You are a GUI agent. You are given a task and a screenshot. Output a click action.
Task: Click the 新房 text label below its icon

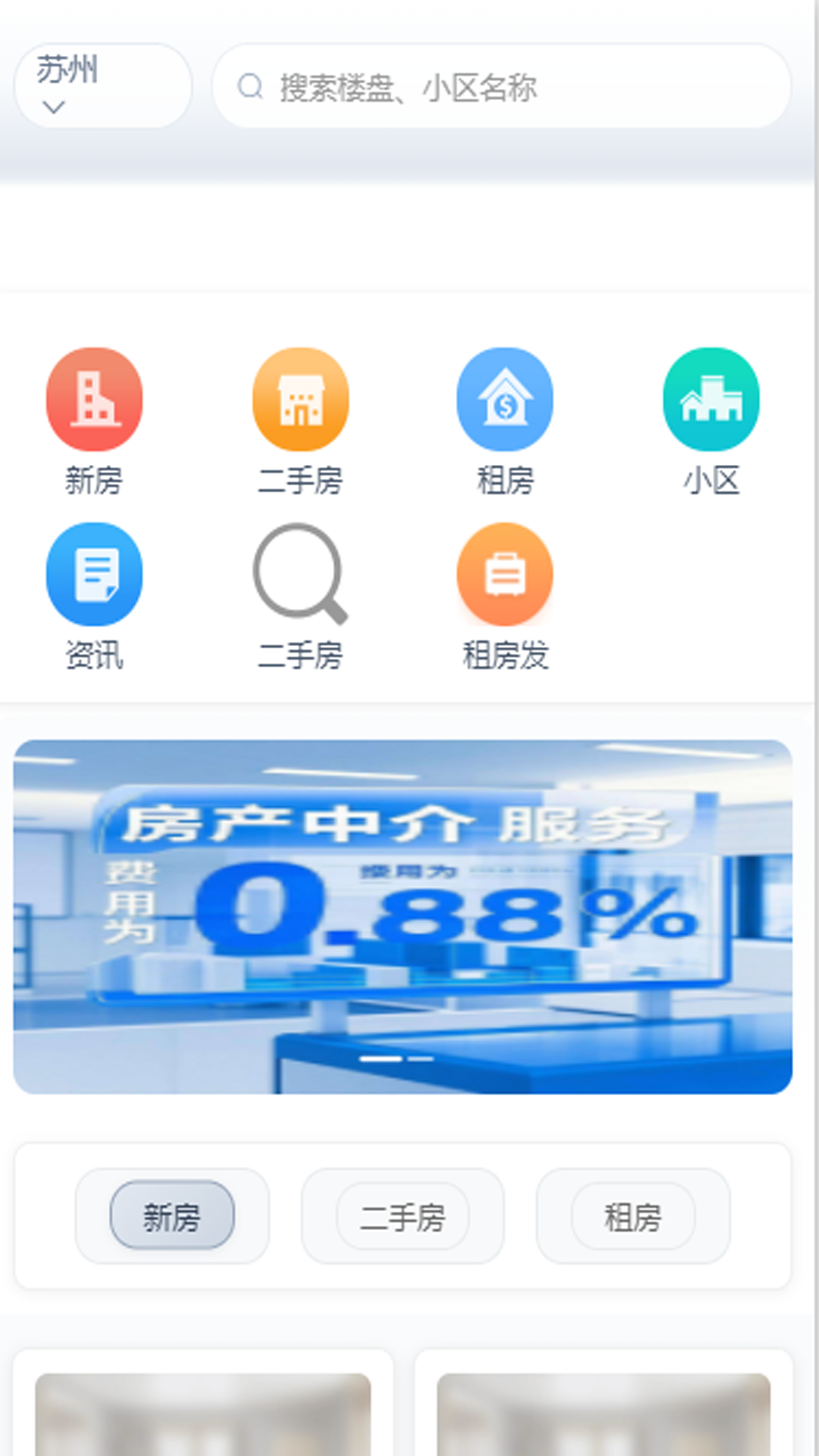[95, 479]
